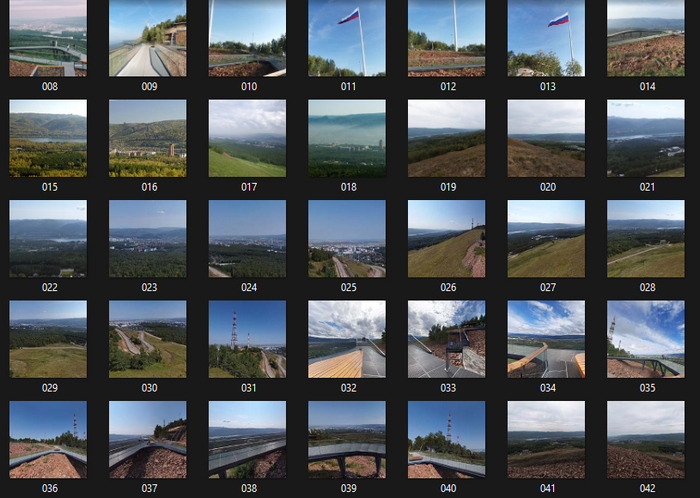Screen dimensions: 700x498
Task: Open thumbnail 038
Action: [247, 439]
